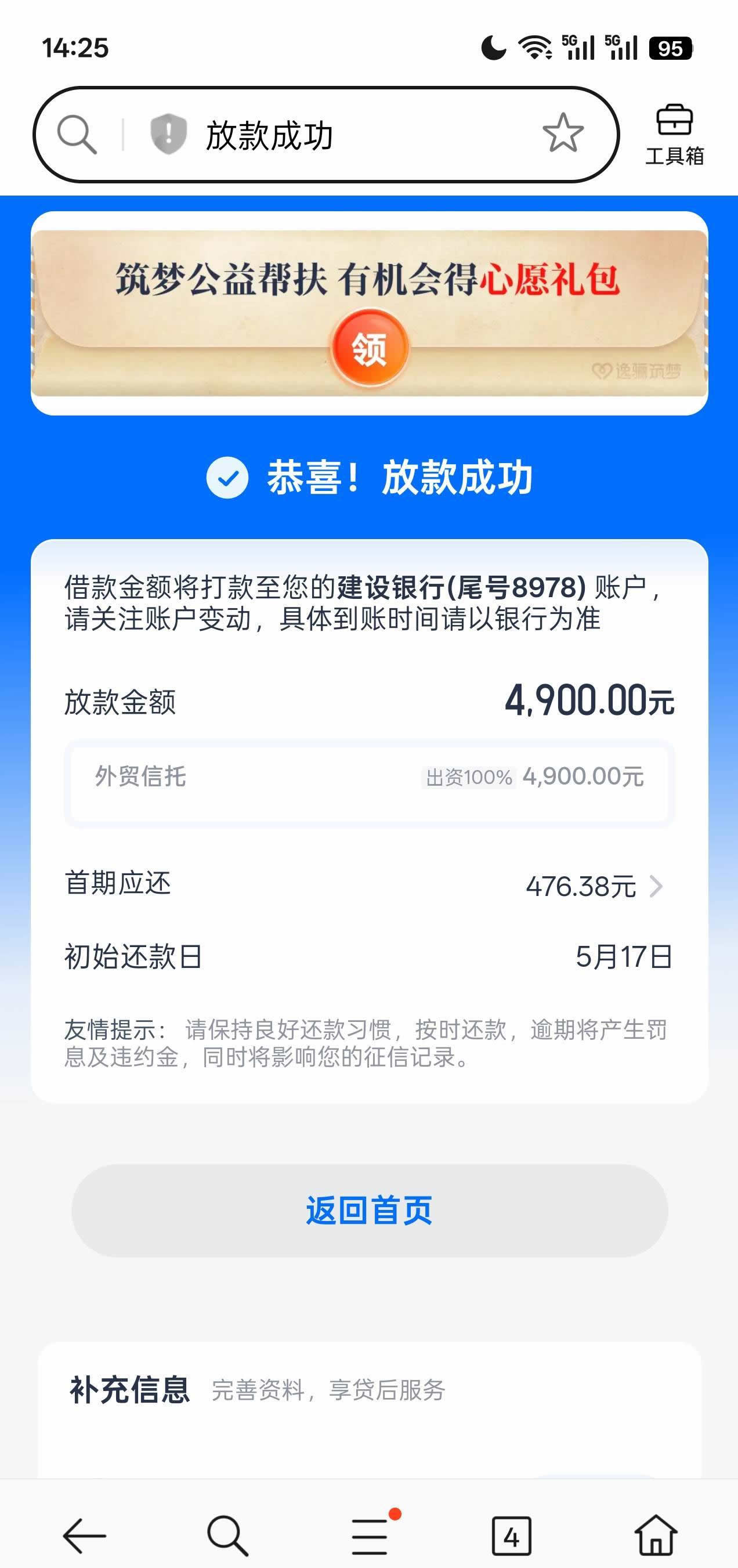Tap the search icon in the address bar
The image size is (738, 1568).
(x=77, y=135)
